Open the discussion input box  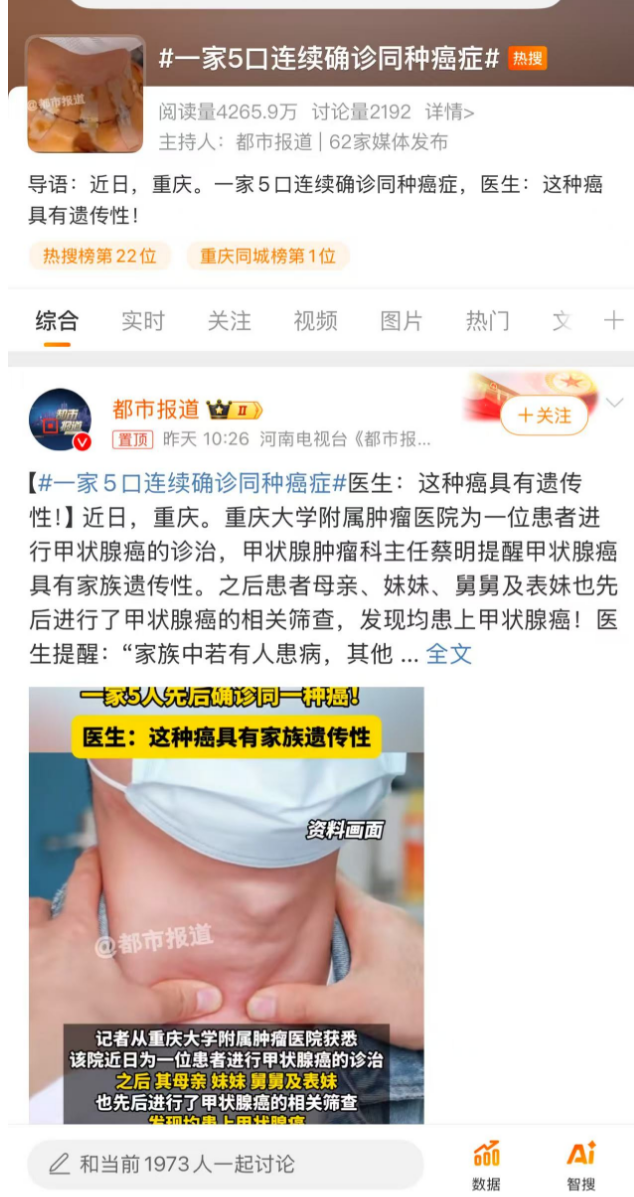225,1164
